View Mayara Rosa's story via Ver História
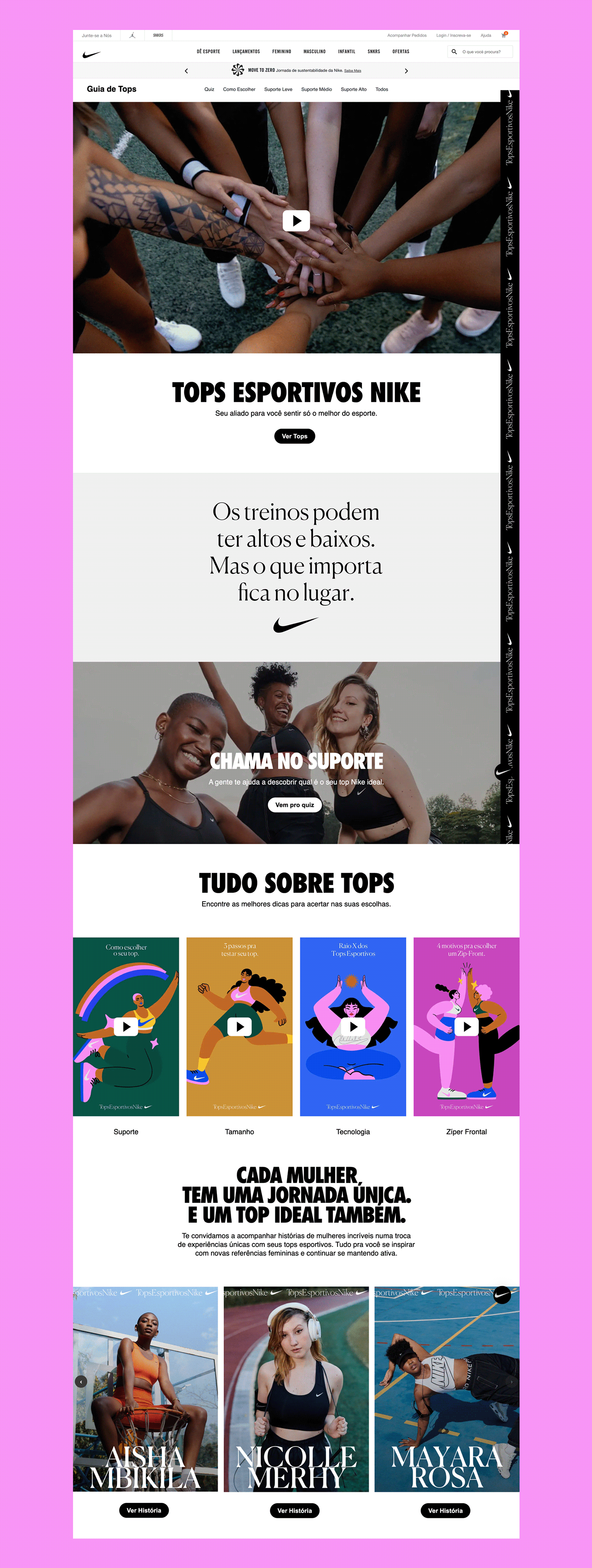This screenshot has height=1568, width=592. pos(445,1510)
